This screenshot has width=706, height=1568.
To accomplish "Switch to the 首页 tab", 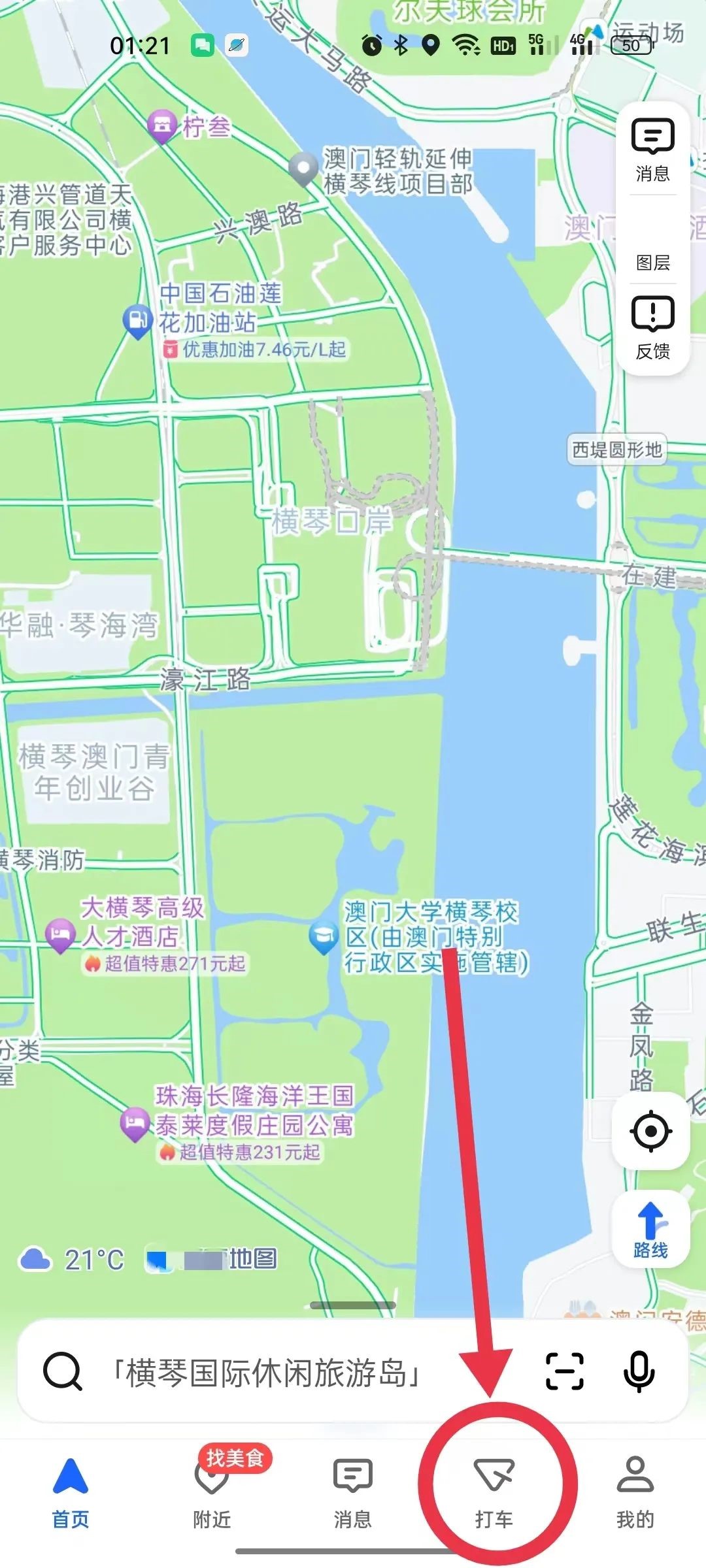I will click(71, 1495).
